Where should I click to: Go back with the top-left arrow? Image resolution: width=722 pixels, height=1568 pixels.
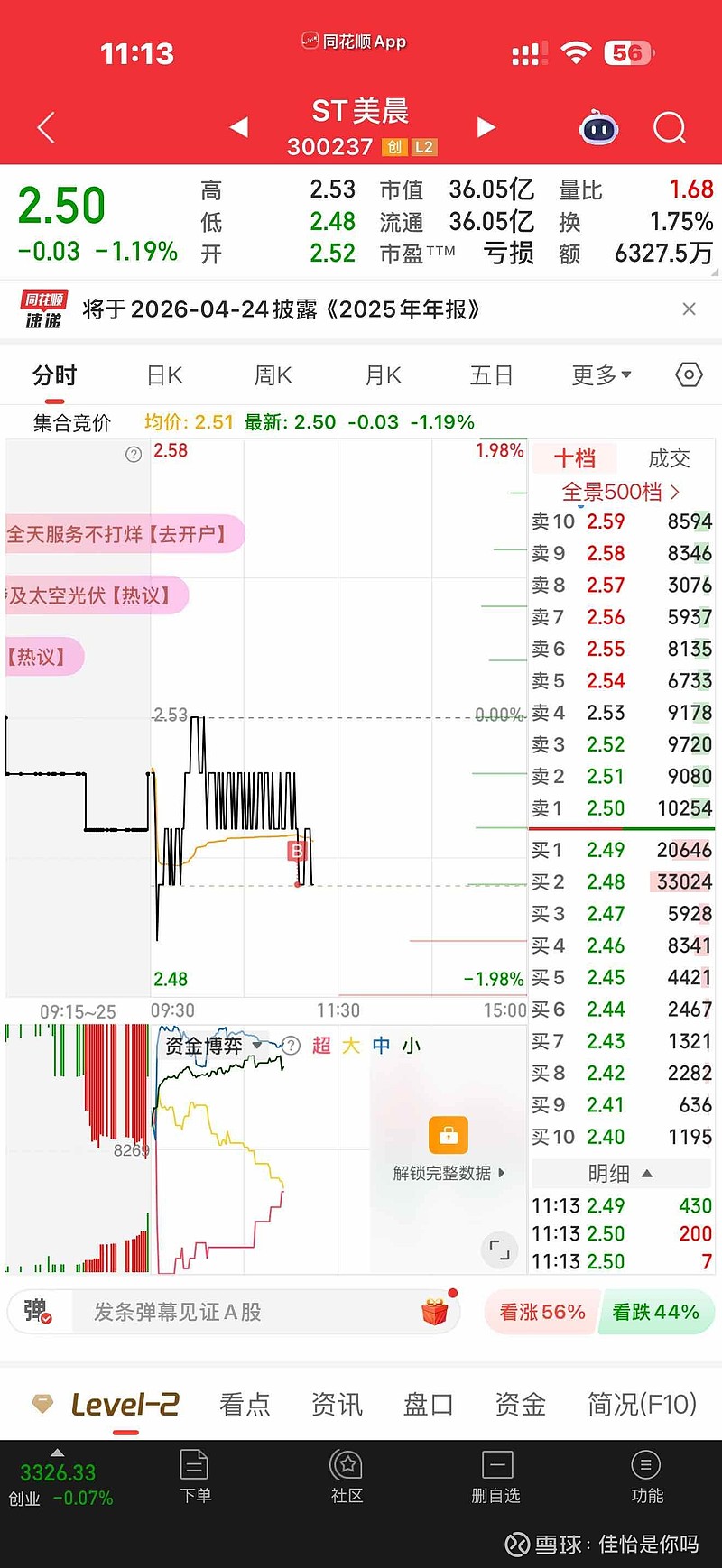47,128
